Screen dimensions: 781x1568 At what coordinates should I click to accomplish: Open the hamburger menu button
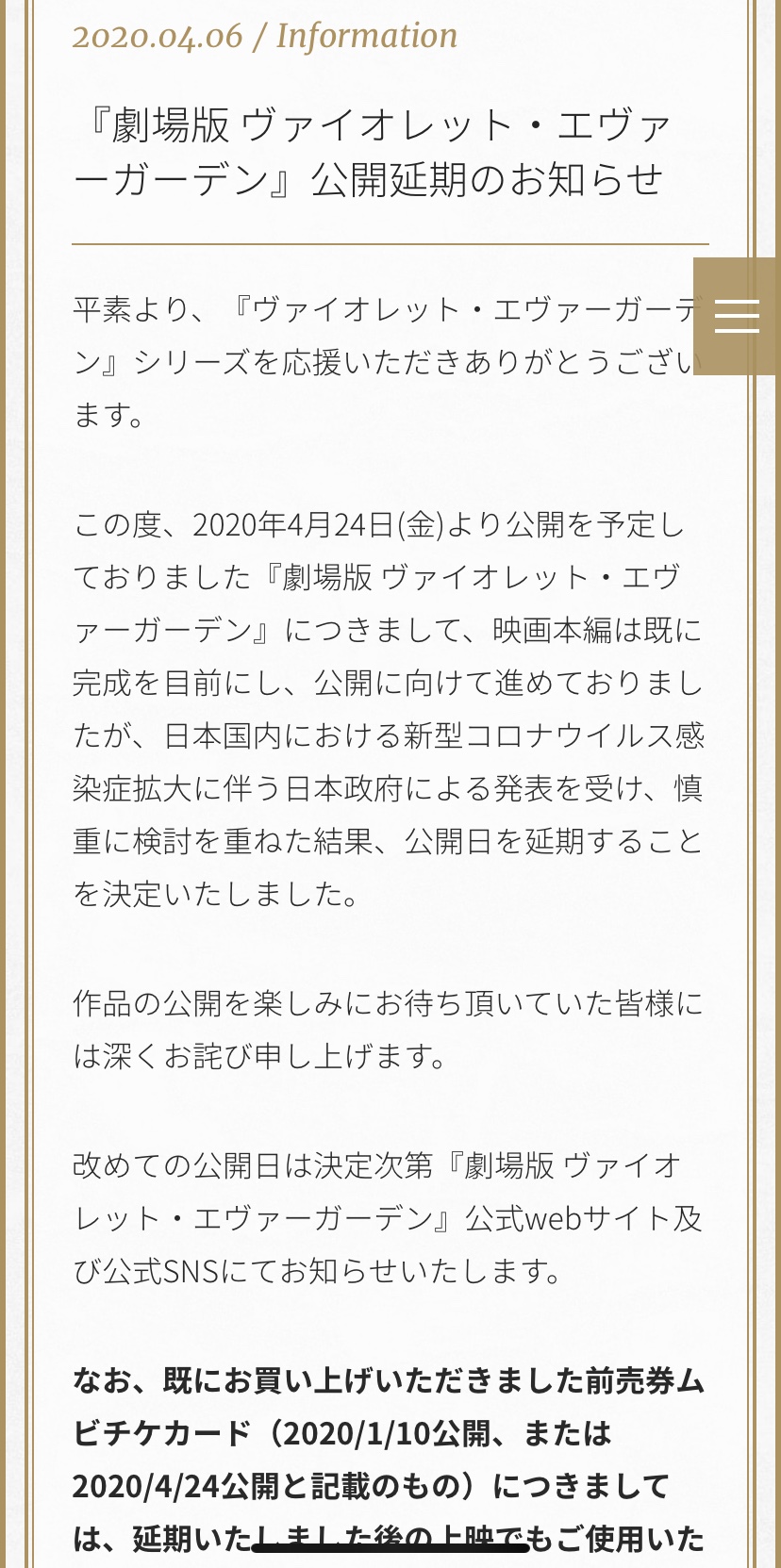[737, 316]
